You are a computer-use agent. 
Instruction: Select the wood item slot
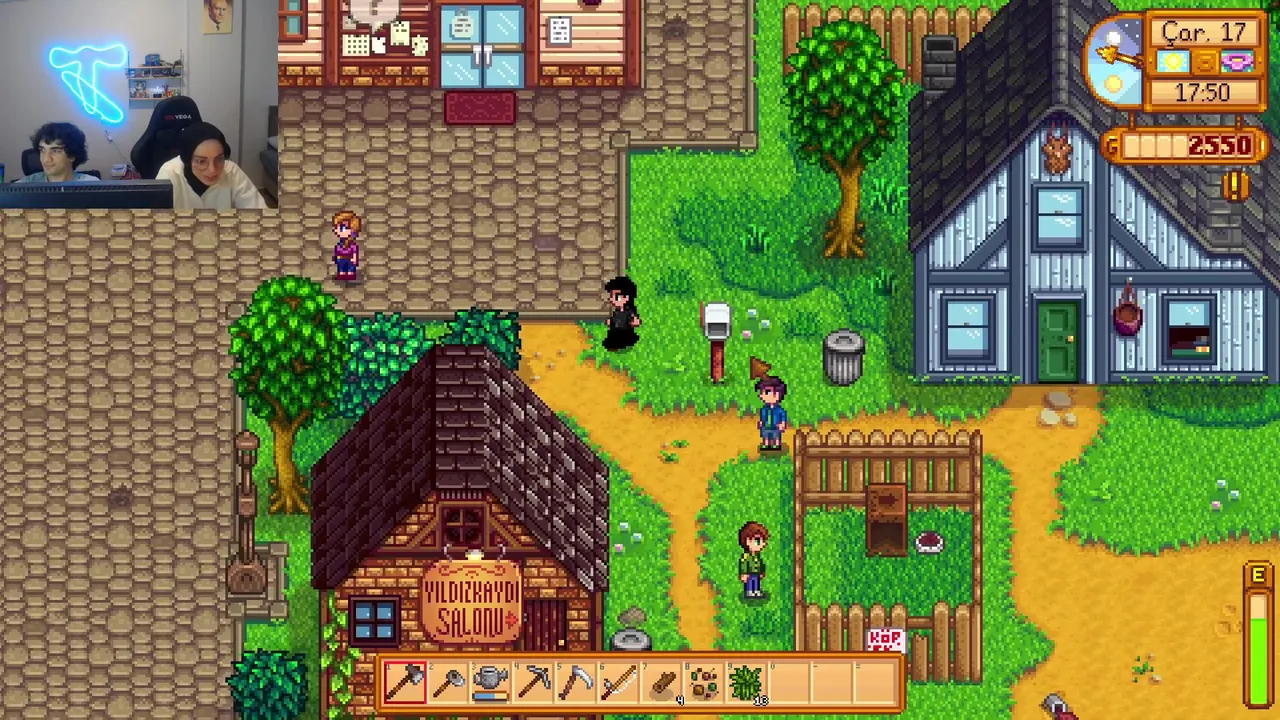tap(661, 682)
